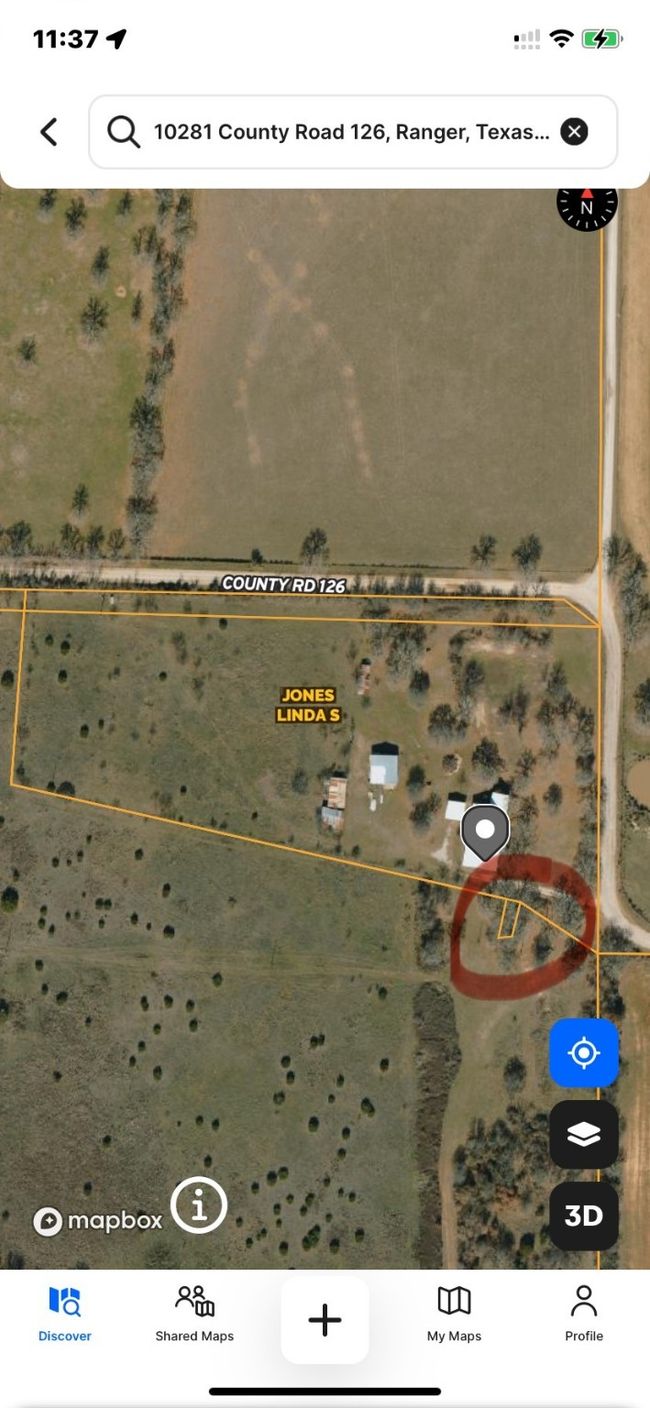Open the map layers selector
Image resolution: width=650 pixels, height=1408 pixels.
click(x=583, y=1134)
